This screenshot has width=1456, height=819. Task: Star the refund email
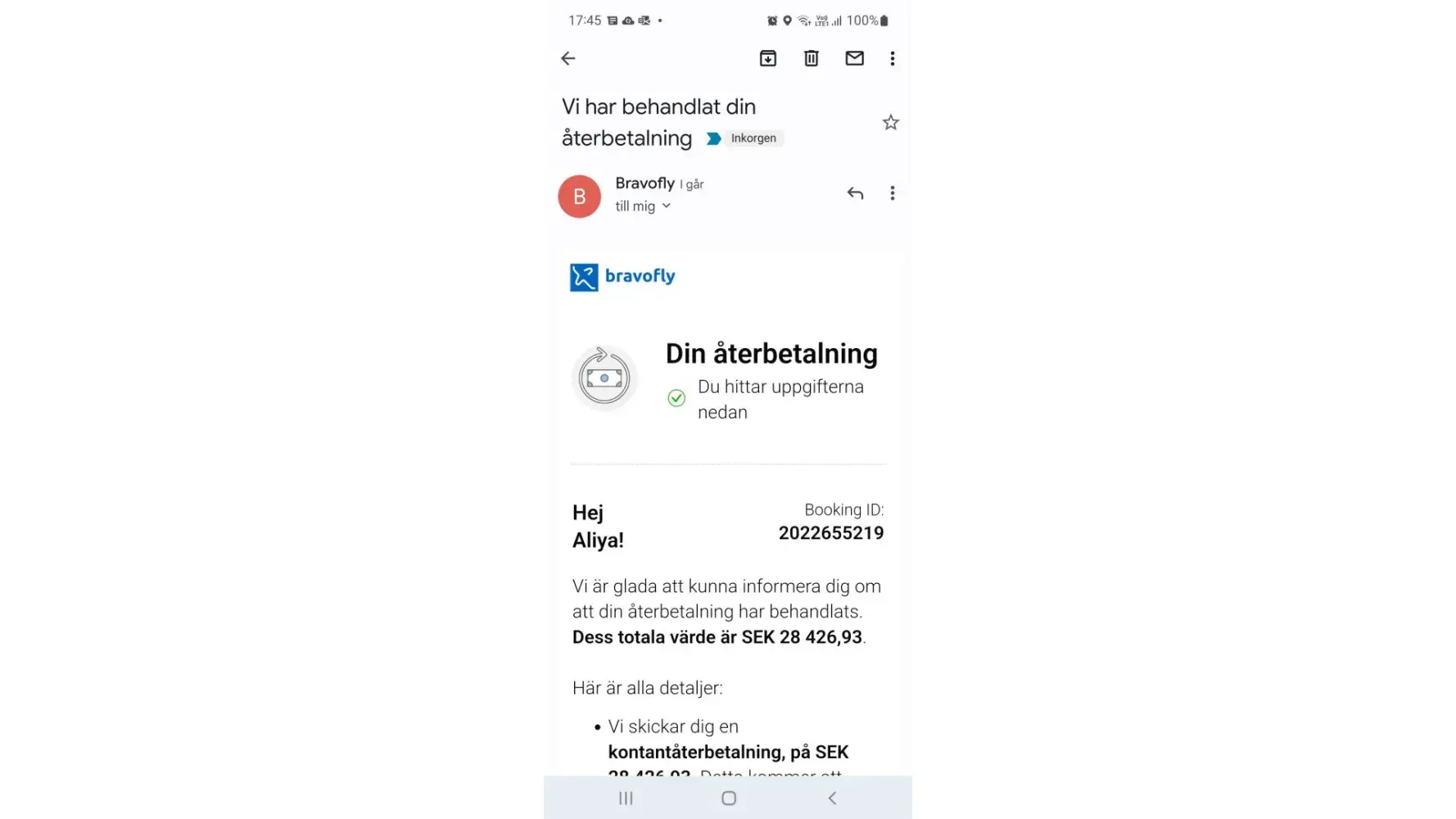890,123
